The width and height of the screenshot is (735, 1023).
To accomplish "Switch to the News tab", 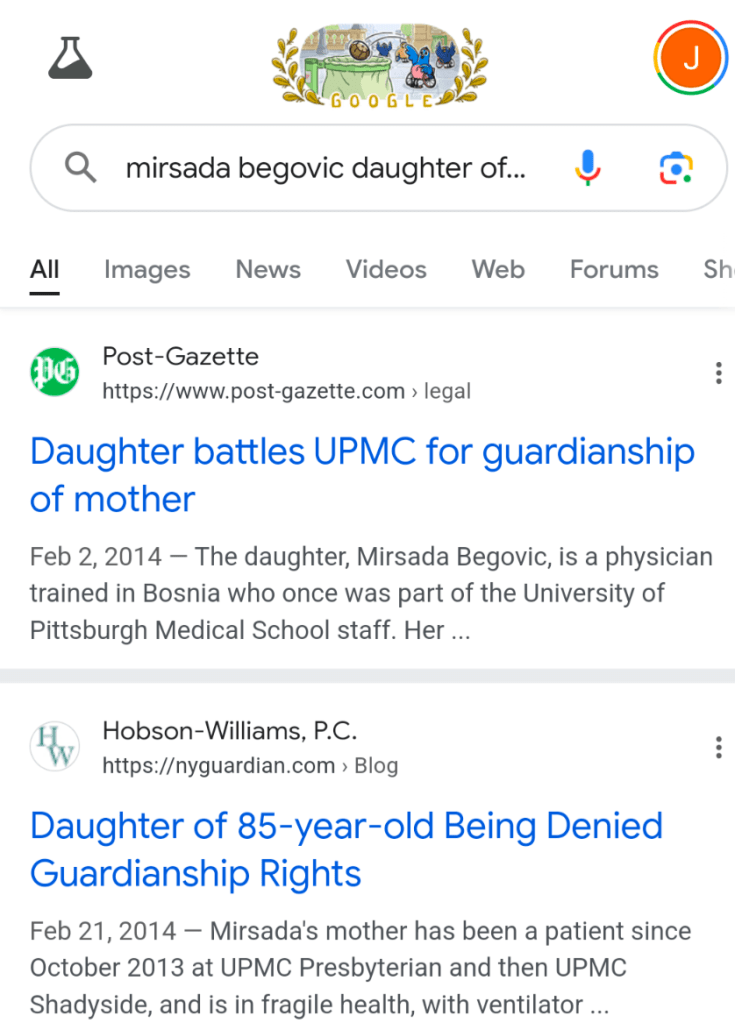I will coord(268,269).
